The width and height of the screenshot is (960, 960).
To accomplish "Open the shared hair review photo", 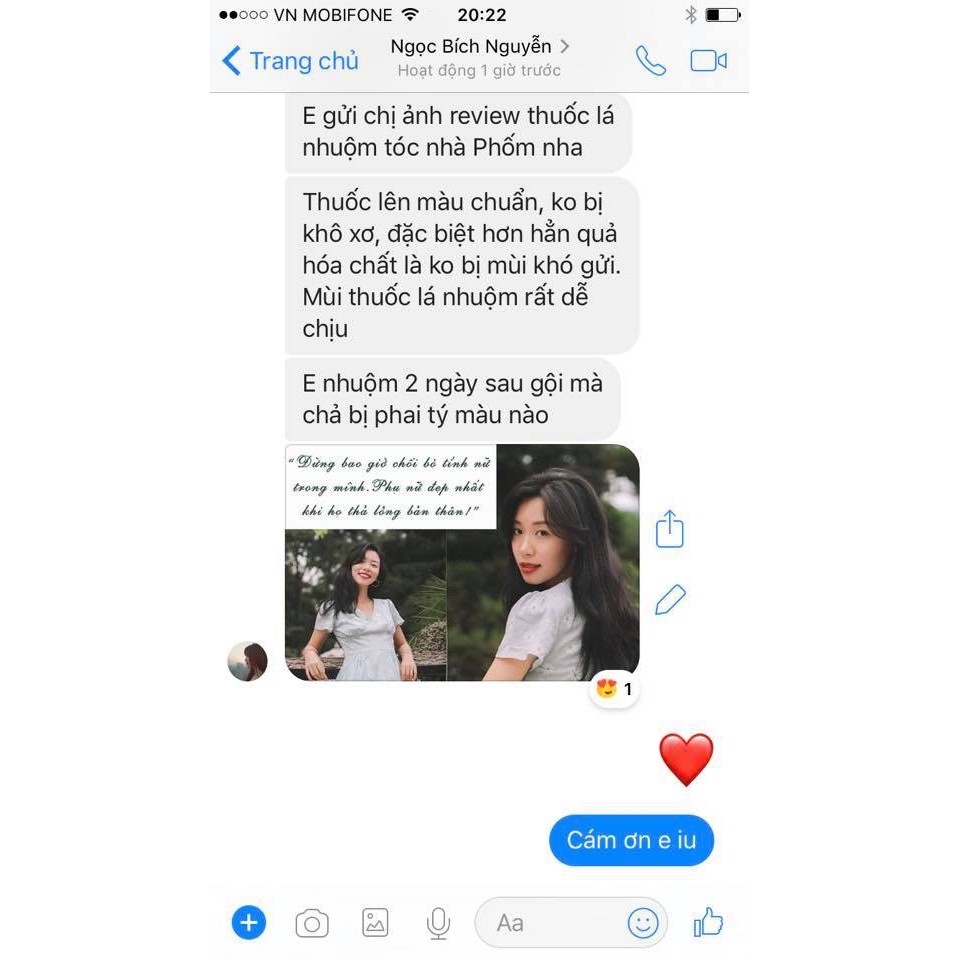I will tap(462, 562).
